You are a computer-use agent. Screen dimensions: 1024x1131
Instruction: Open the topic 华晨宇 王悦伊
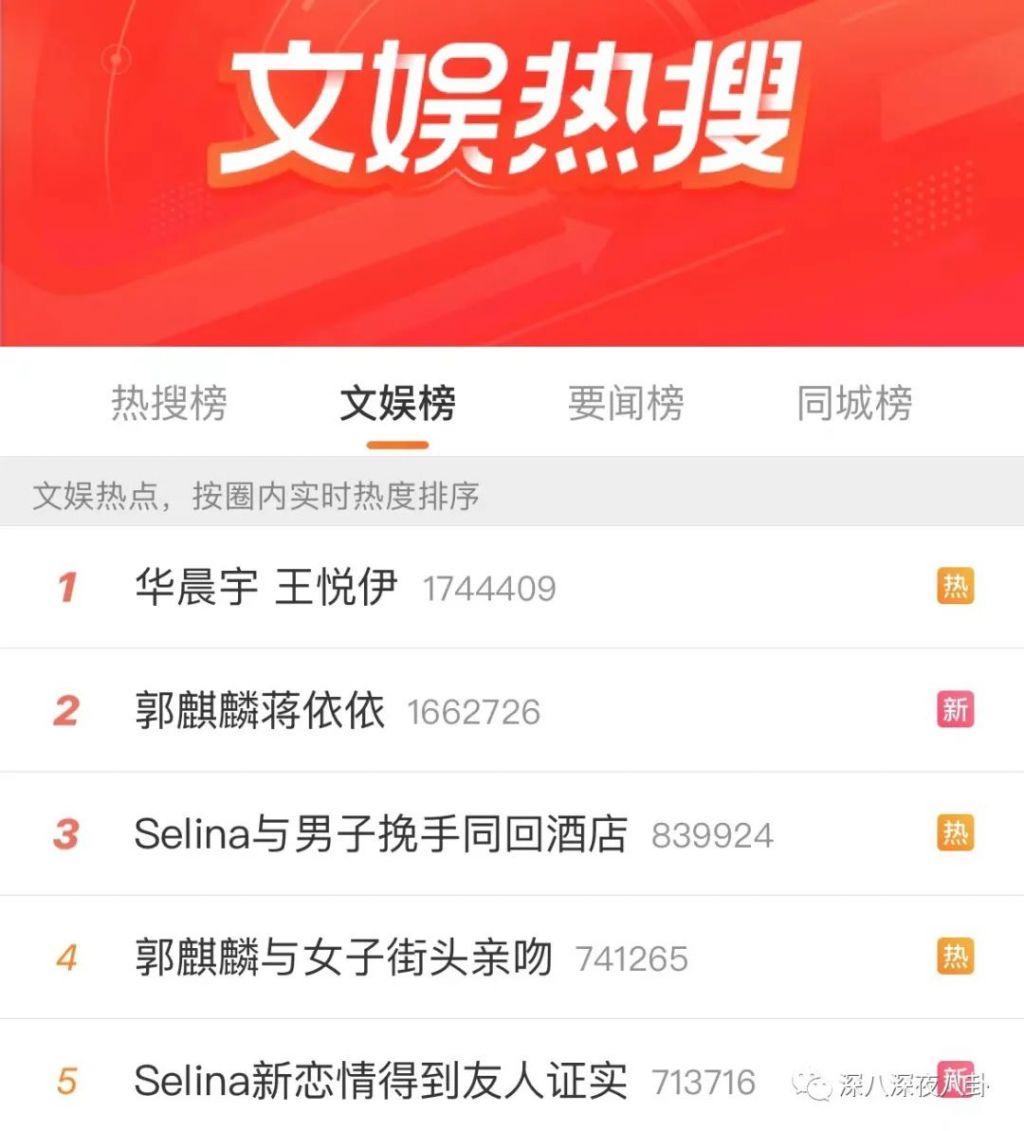(x=266, y=587)
